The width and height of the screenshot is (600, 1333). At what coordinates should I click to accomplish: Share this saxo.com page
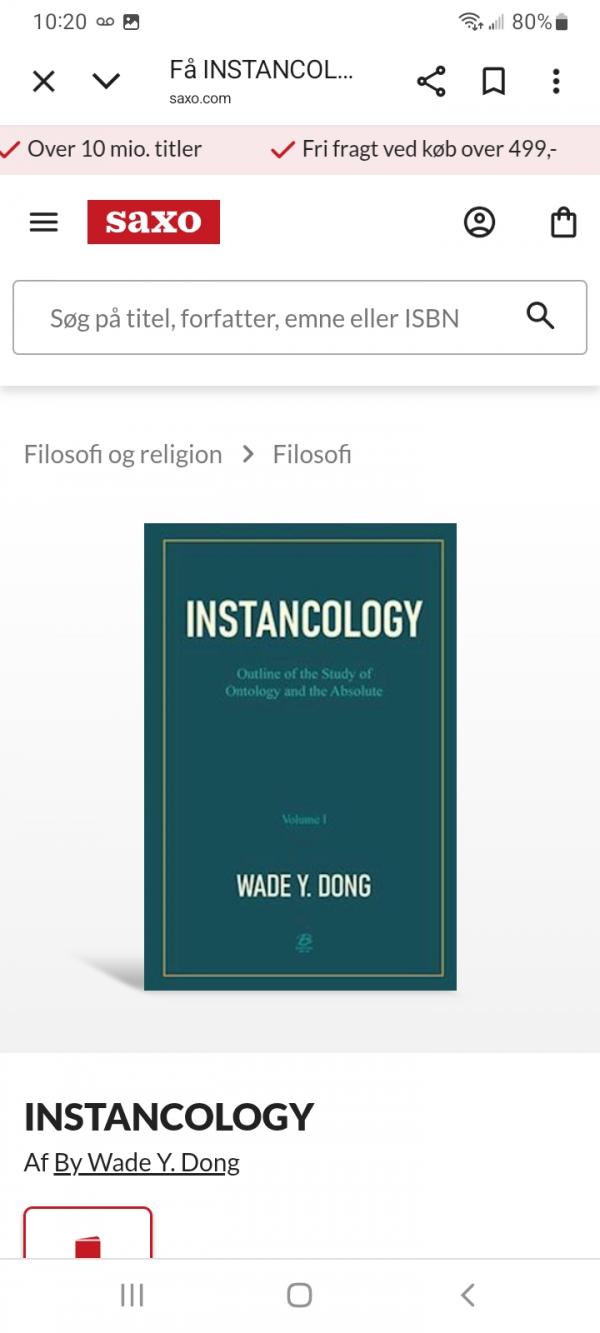(x=431, y=82)
